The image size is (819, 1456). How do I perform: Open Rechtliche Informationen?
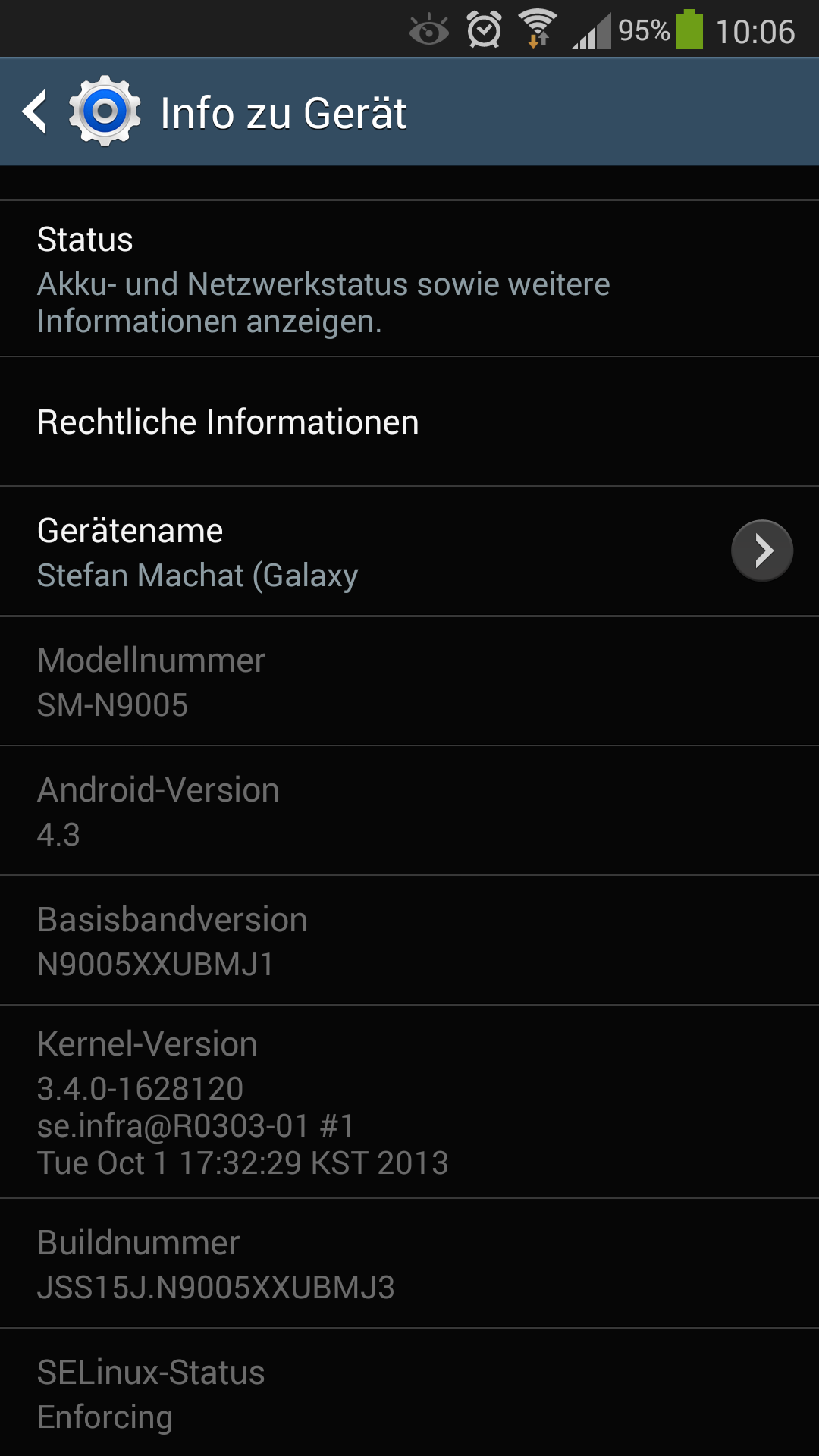tap(409, 422)
